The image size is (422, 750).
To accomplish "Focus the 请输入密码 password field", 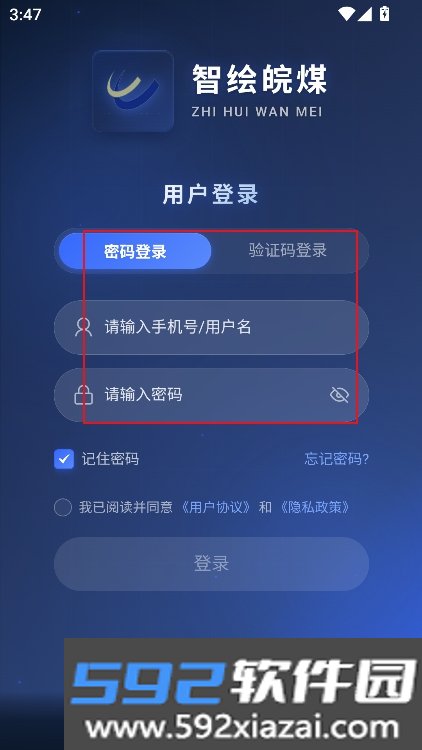I will (x=211, y=395).
